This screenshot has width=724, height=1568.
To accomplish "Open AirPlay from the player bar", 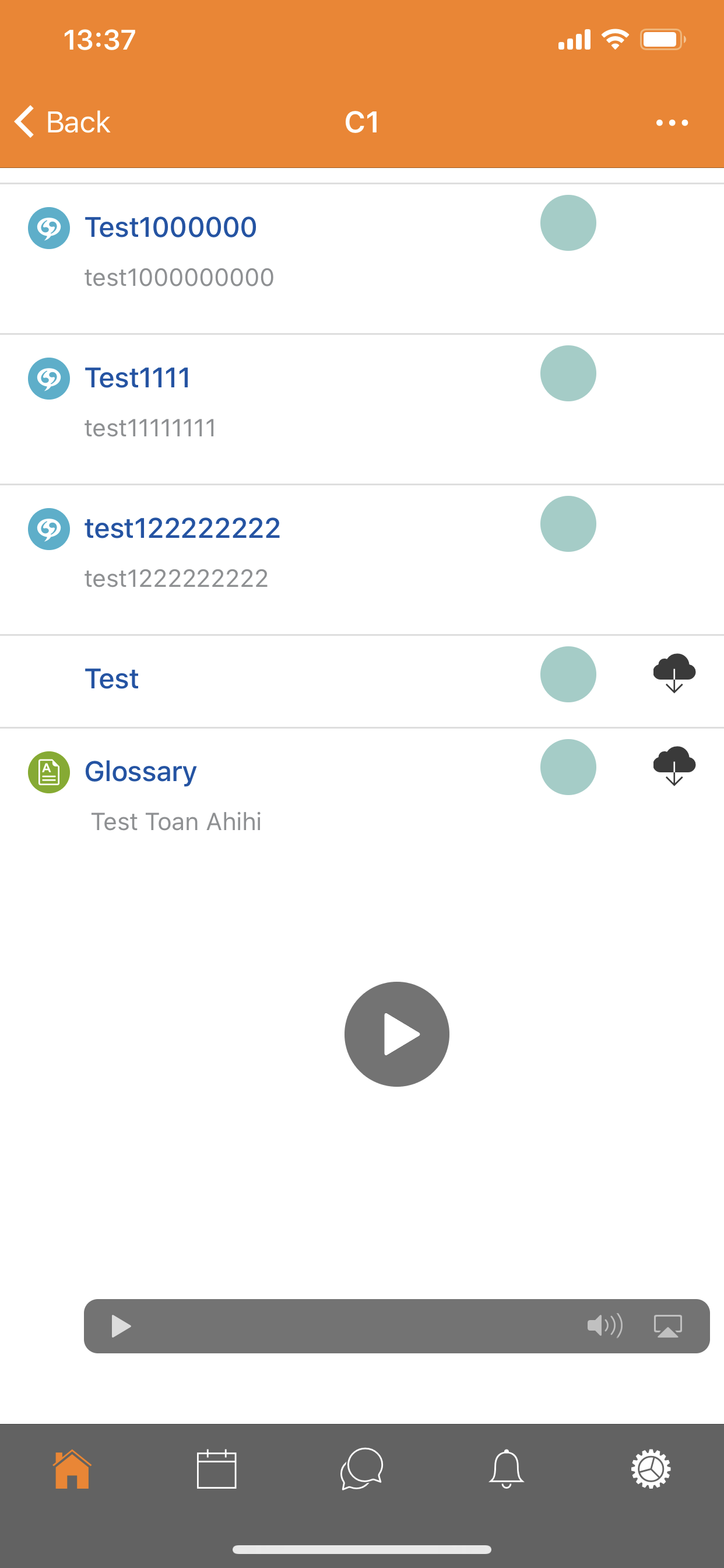I will 667,1326.
